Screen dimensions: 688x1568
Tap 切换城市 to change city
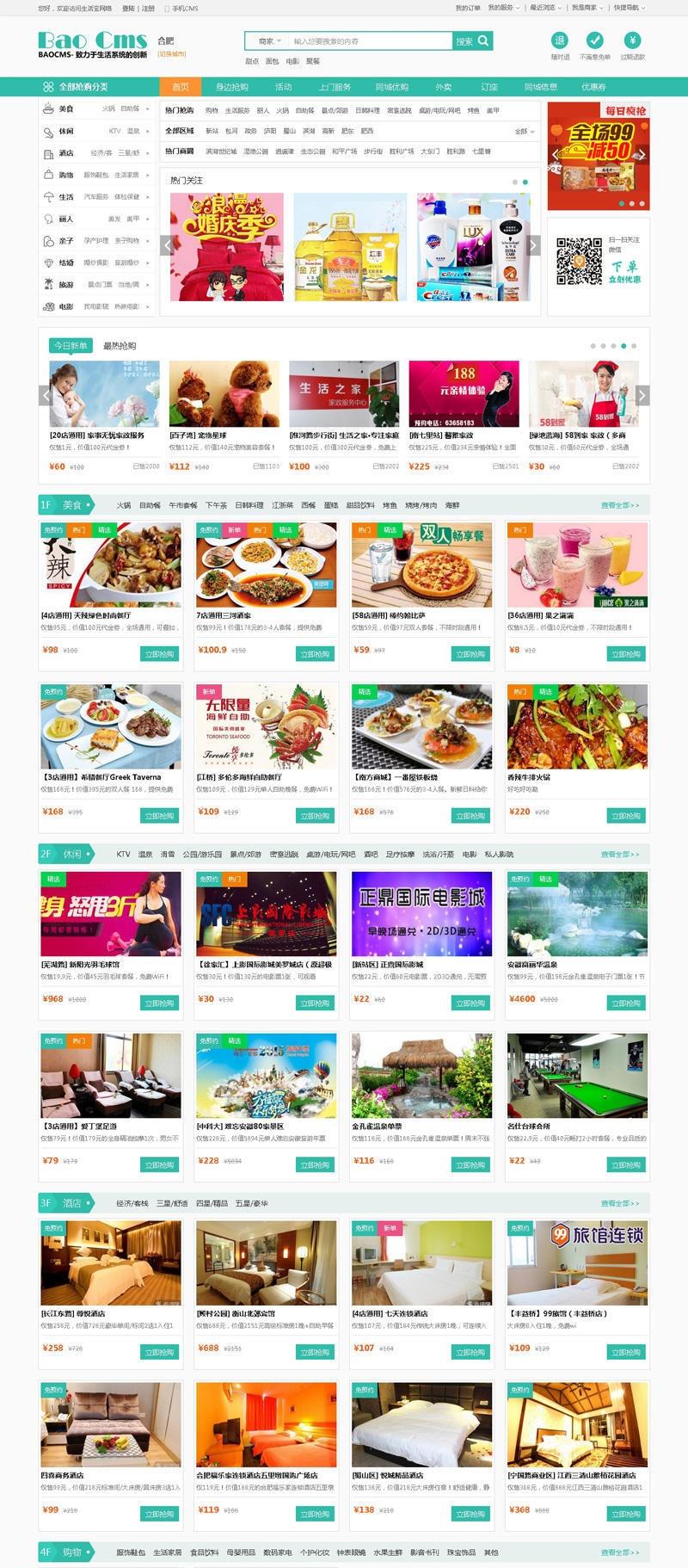(x=171, y=53)
